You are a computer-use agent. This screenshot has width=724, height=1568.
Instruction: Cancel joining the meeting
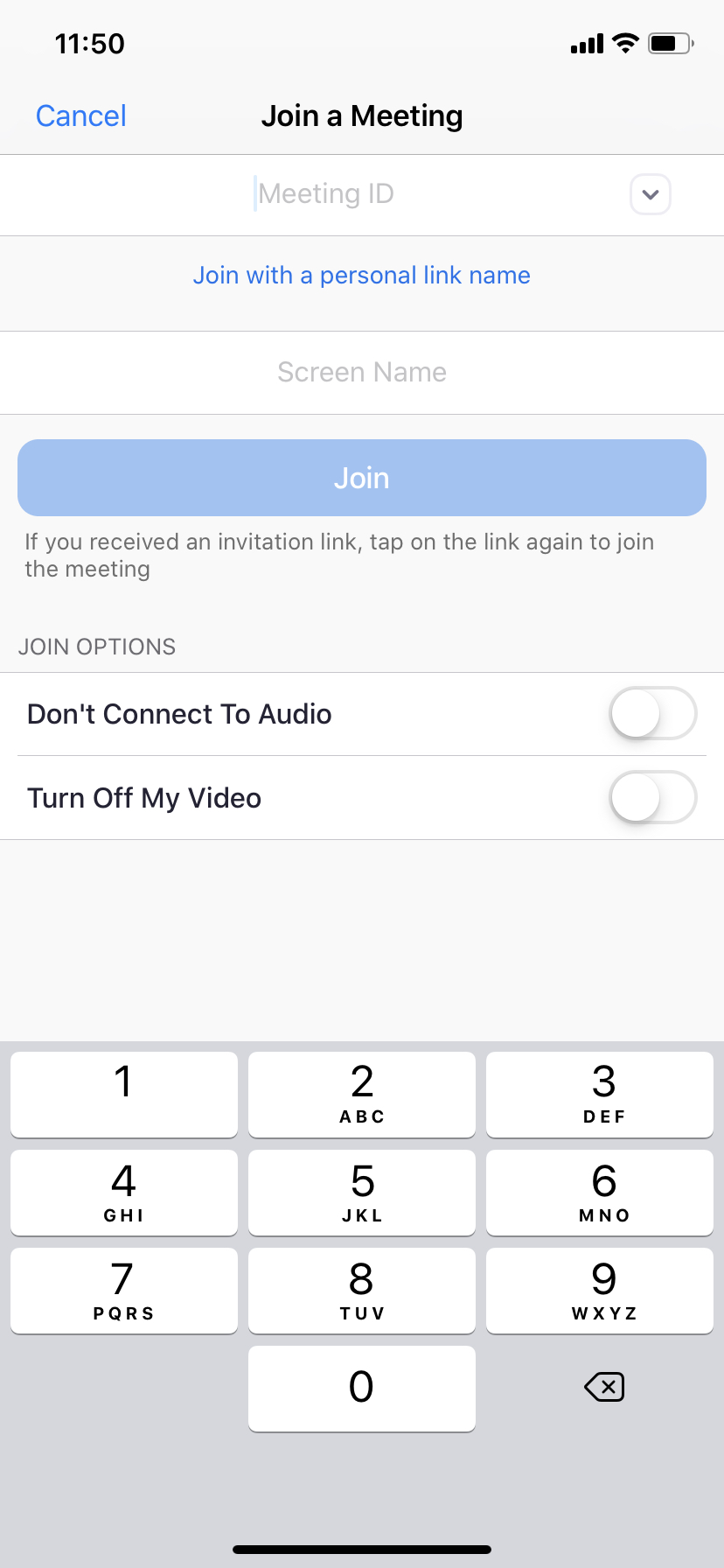click(x=80, y=115)
